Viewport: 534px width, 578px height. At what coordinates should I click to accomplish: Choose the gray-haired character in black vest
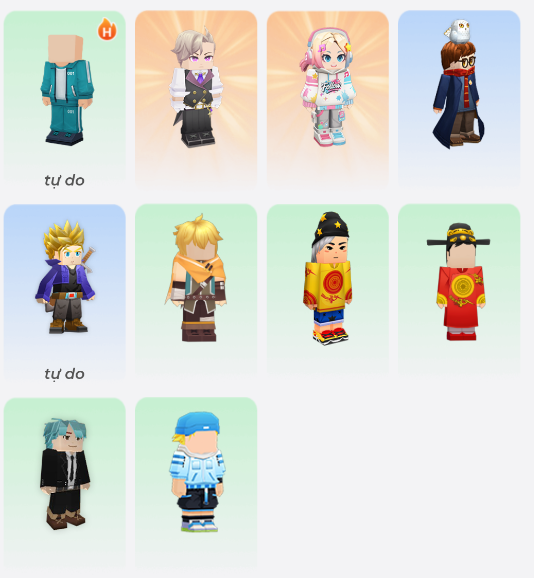(196, 100)
